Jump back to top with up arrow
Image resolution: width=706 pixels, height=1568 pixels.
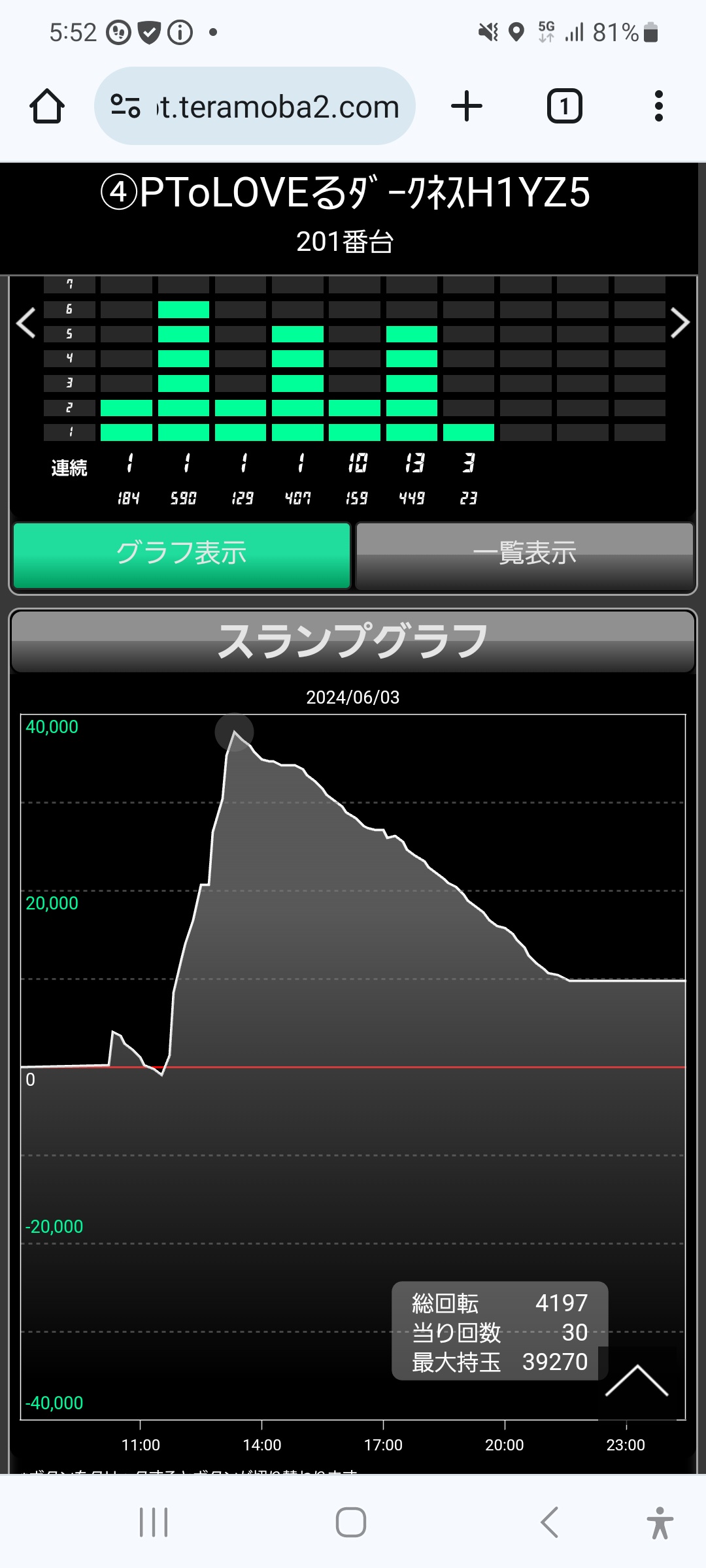[637, 1382]
